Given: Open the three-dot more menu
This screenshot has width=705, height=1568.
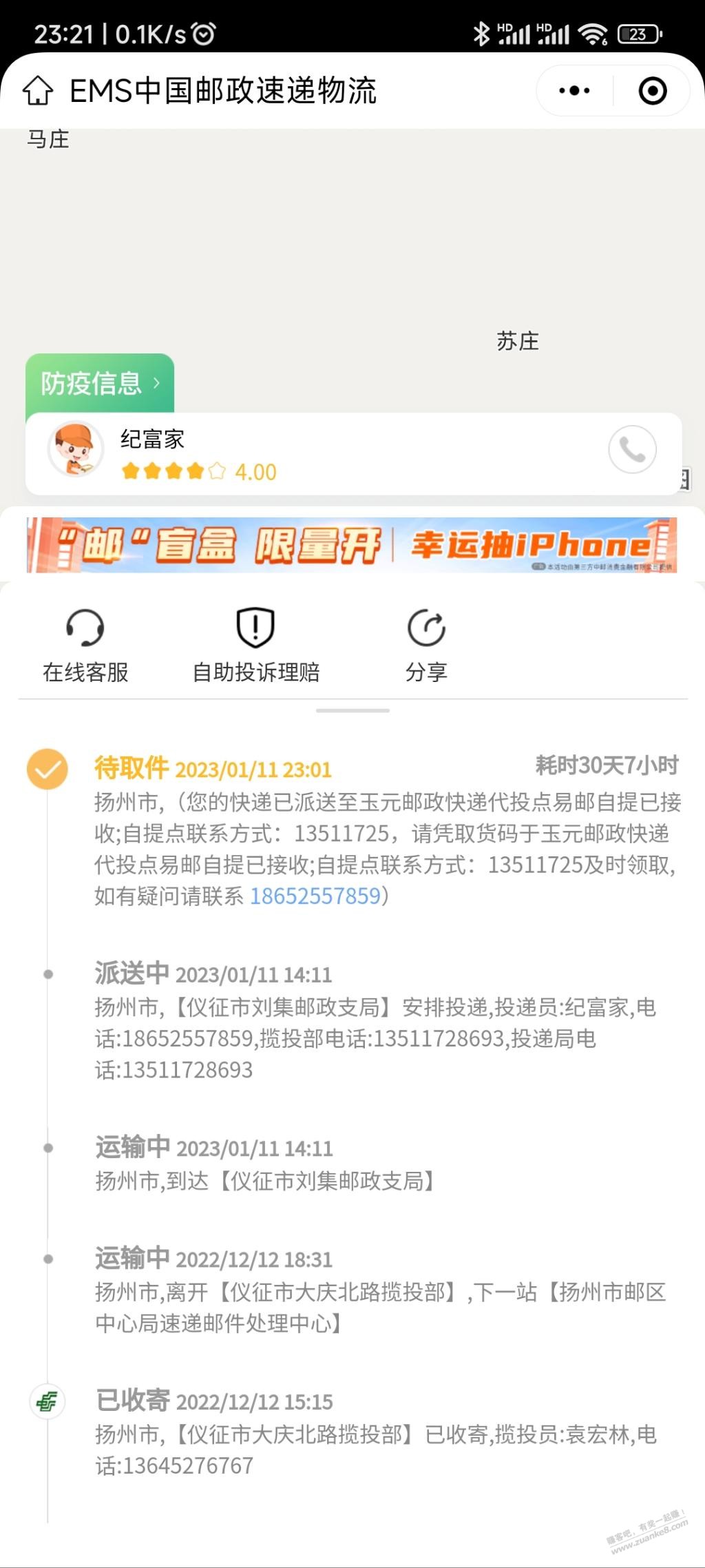Looking at the screenshot, I should pos(574,91).
